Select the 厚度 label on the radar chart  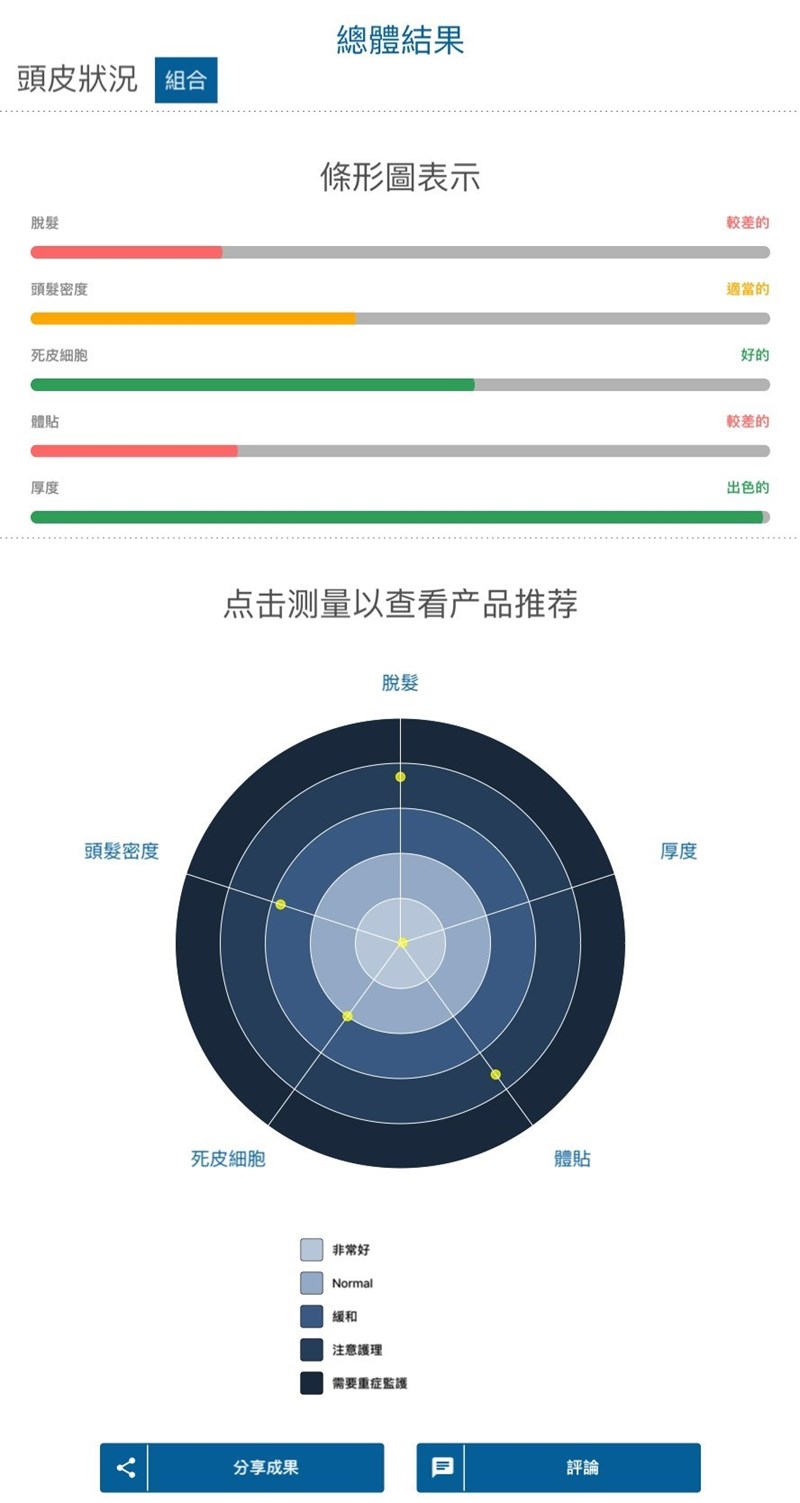click(x=678, y=851)
